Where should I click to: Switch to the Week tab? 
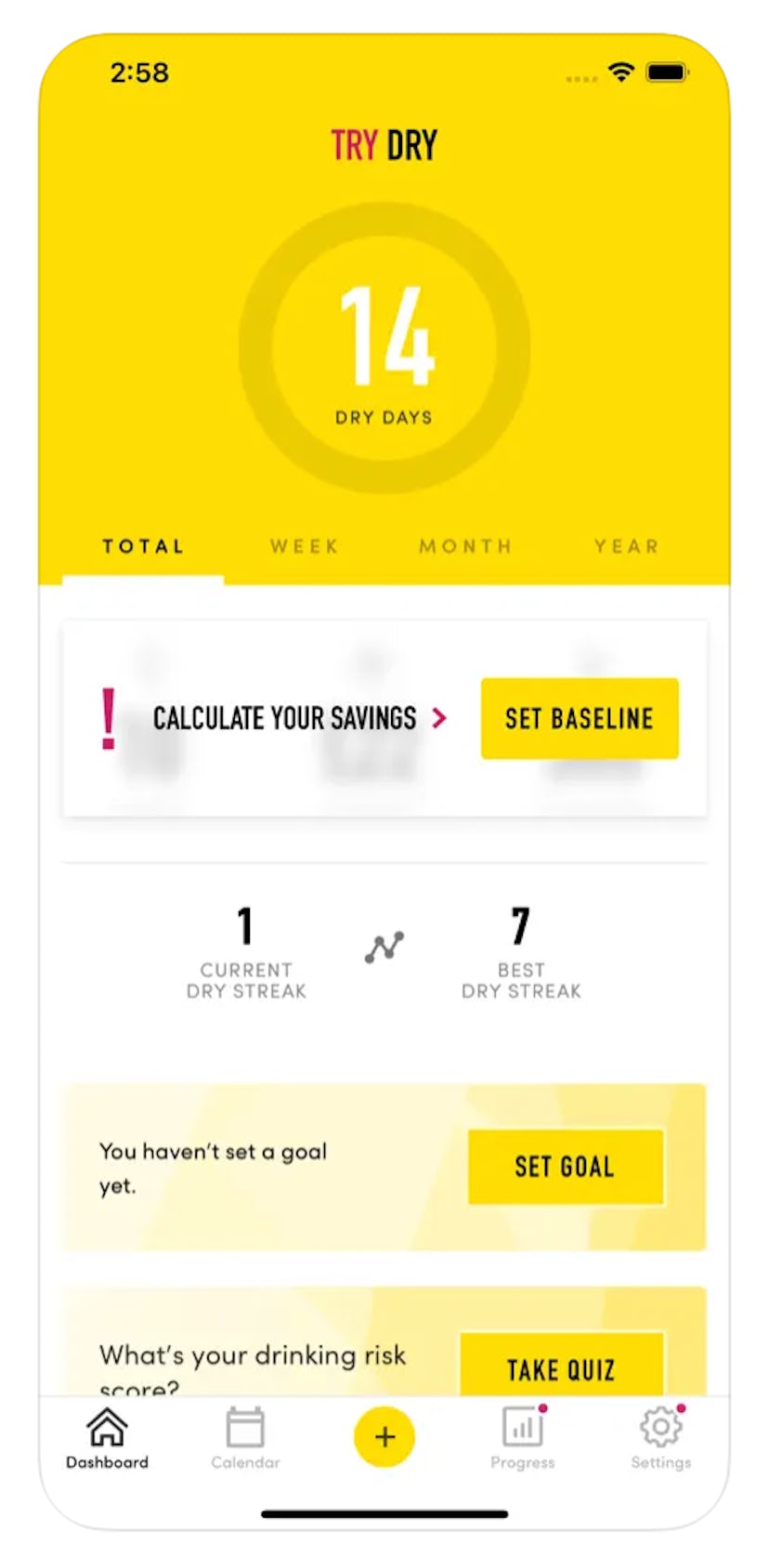pos(305,546)
